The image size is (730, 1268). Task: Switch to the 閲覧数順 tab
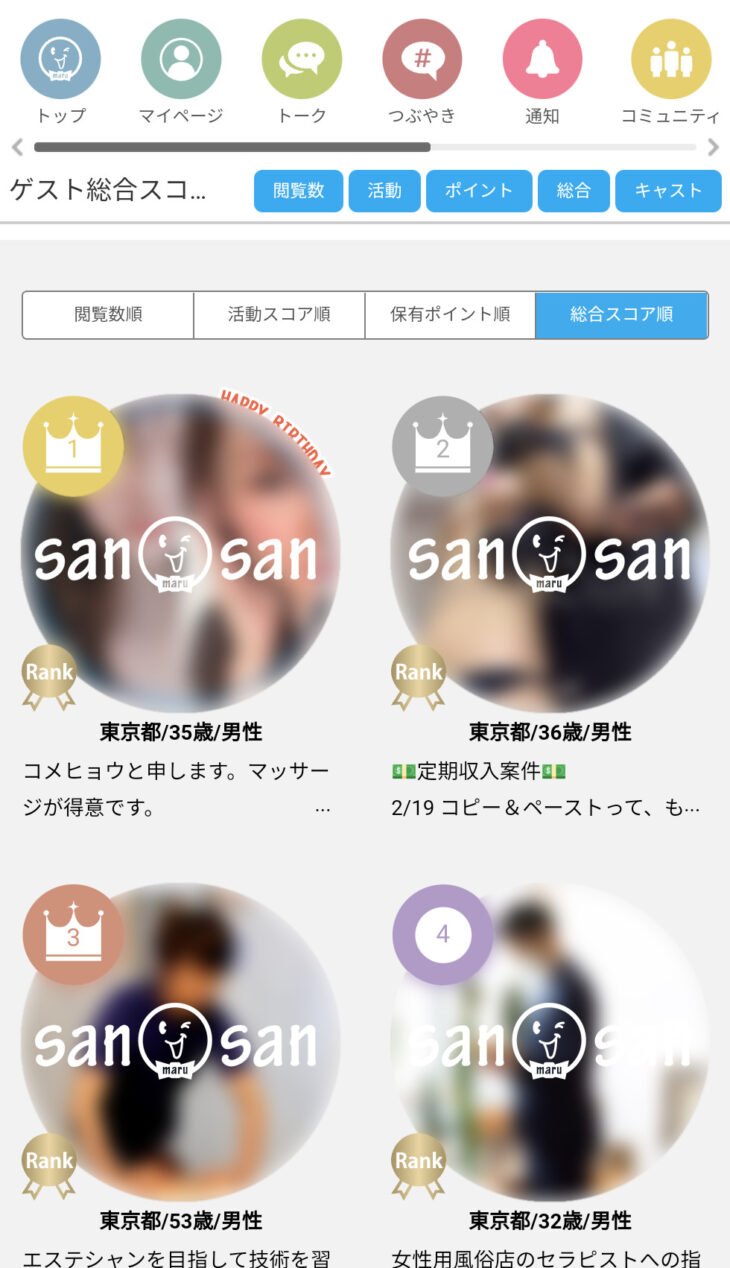click(108, 315)
